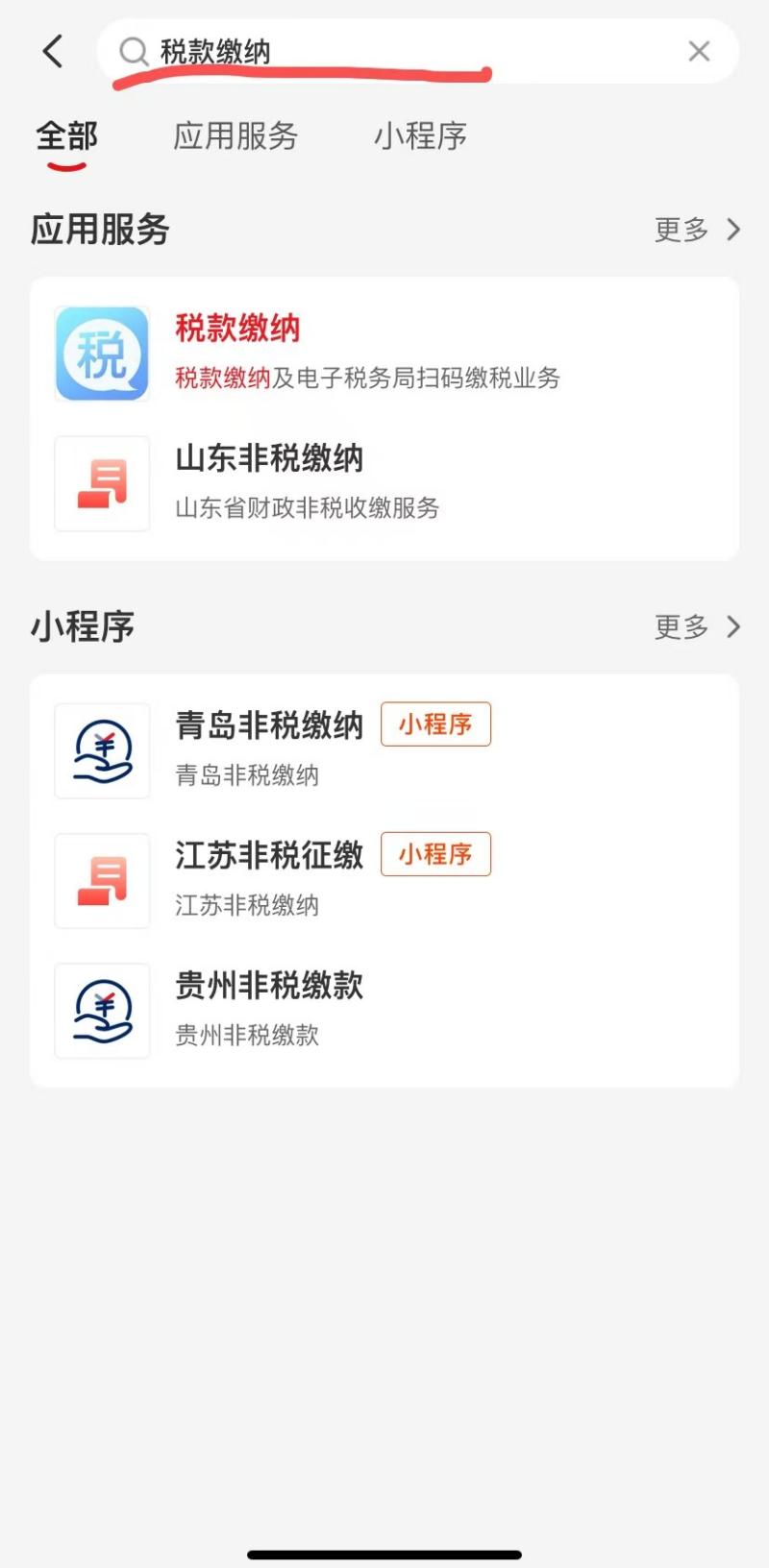Screen dimensions: 769x1568
Task: Go back using the arrow icon
Action: pyautogui.click(x=54, y=51)
